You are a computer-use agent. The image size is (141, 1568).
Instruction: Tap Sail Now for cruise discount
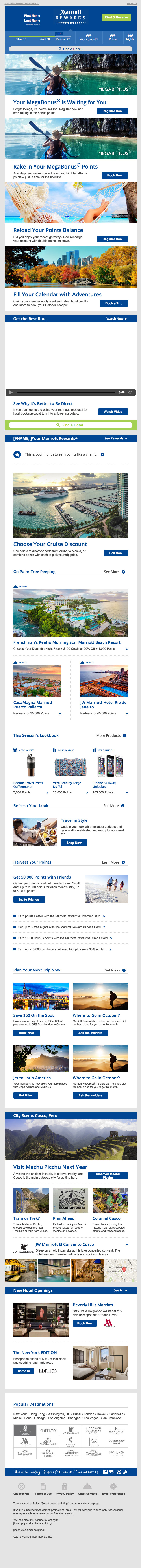[x=115, y=553]
